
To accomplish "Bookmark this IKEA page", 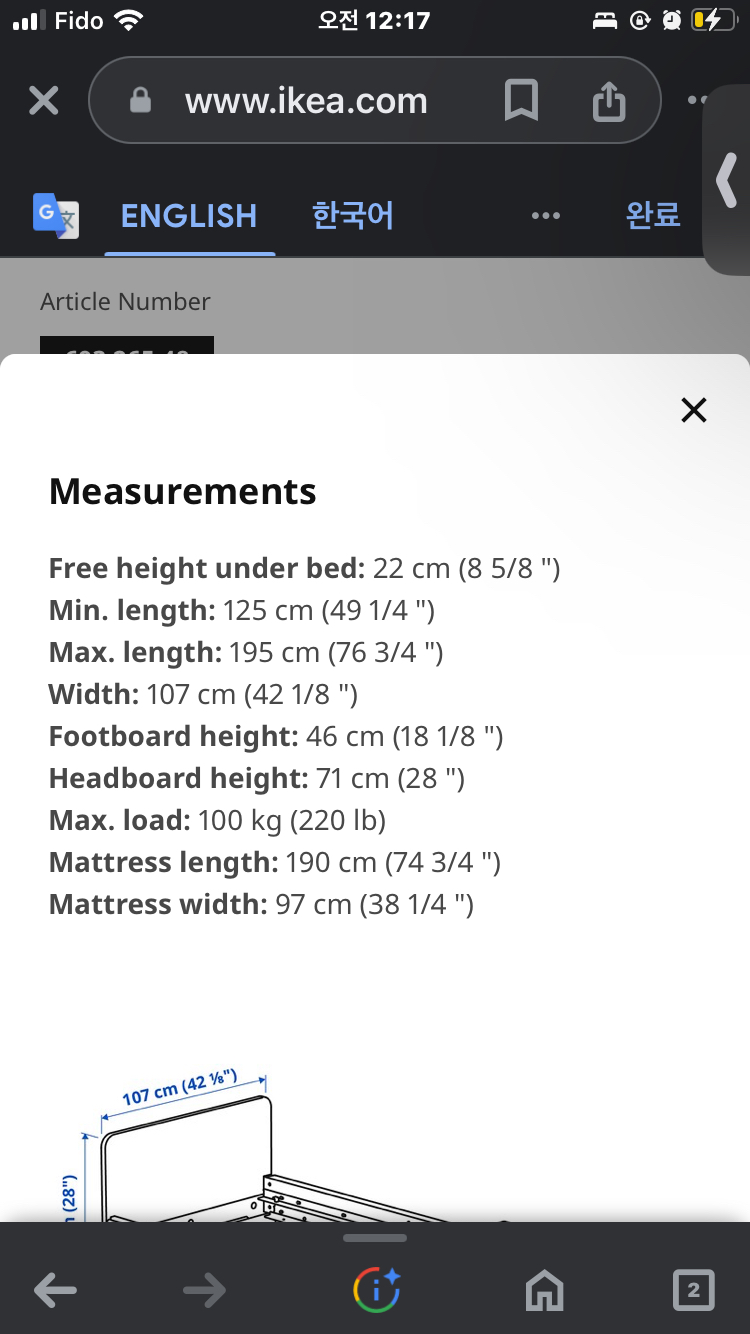I will point(521,101).
